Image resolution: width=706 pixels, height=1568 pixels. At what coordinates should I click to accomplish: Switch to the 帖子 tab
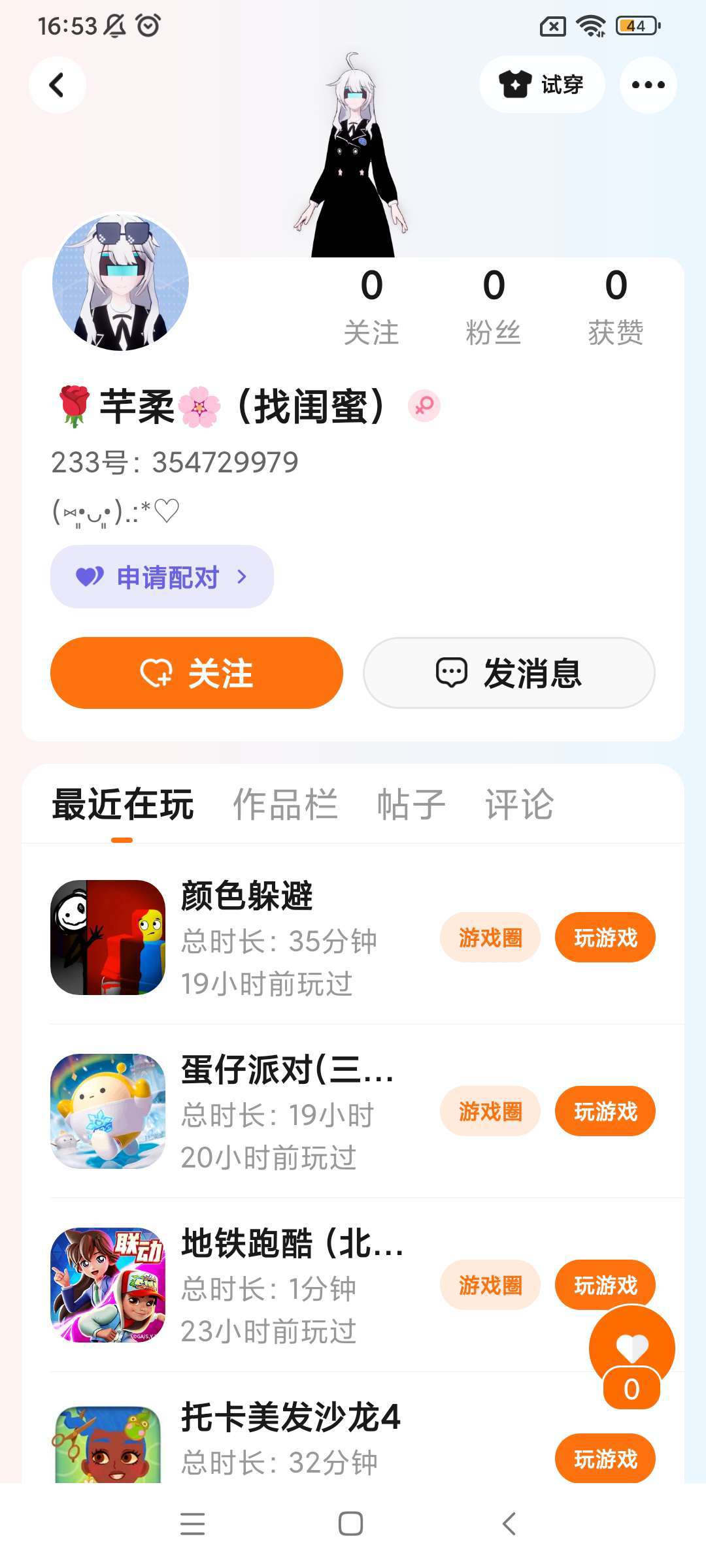[411, 804]
